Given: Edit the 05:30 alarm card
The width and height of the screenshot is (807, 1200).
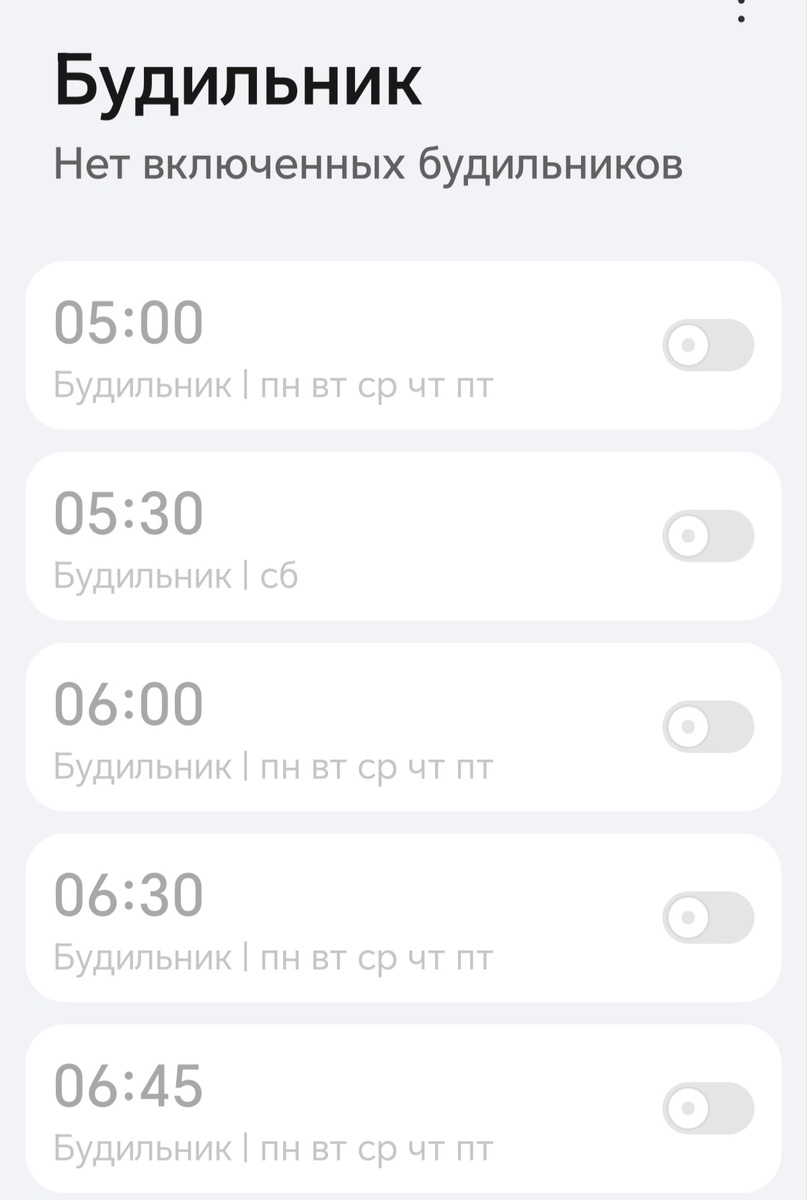Looking at the screenshot, I should pyautogui.click(x=300, y=537).
